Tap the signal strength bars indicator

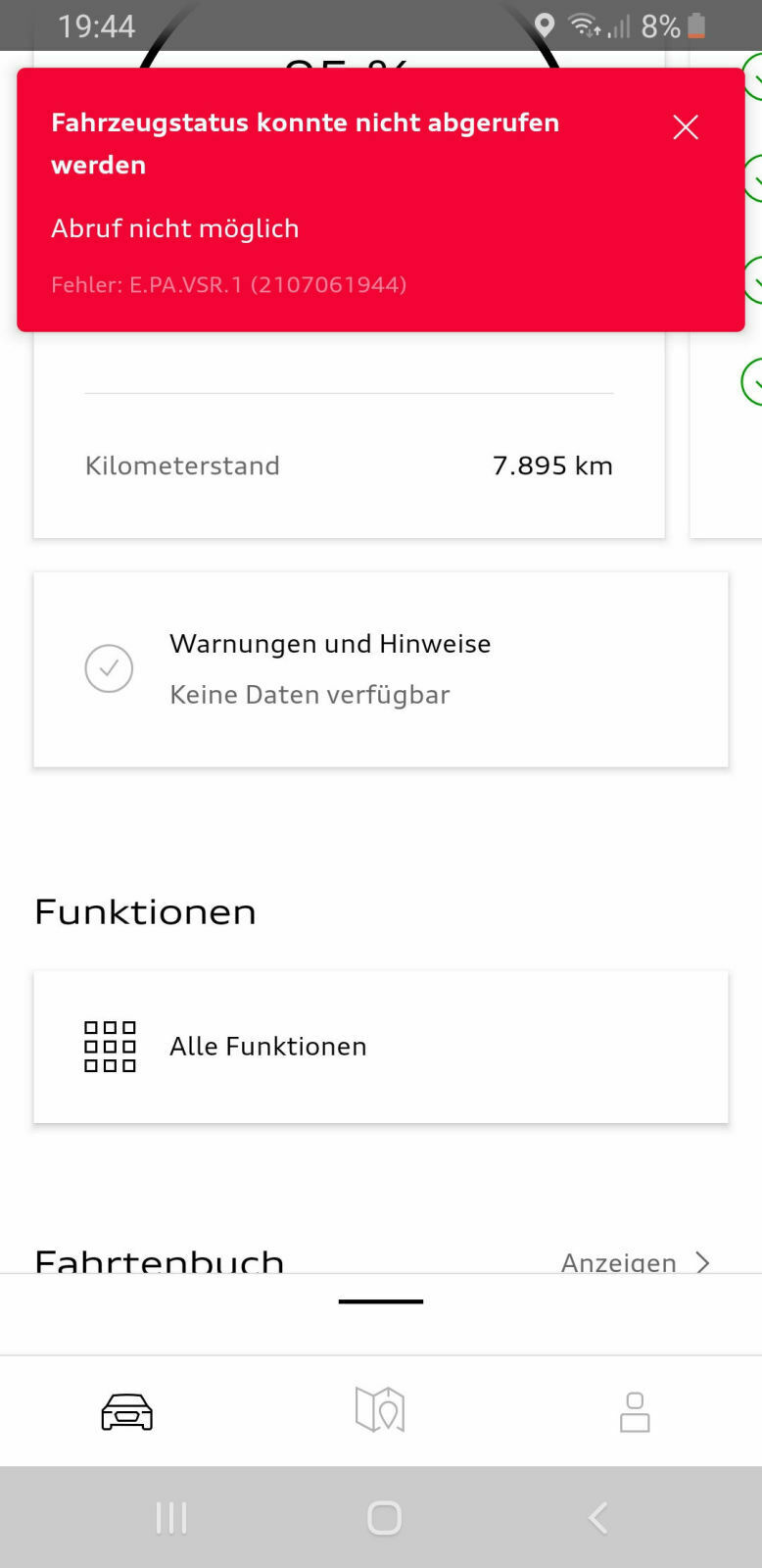(621, 26)
